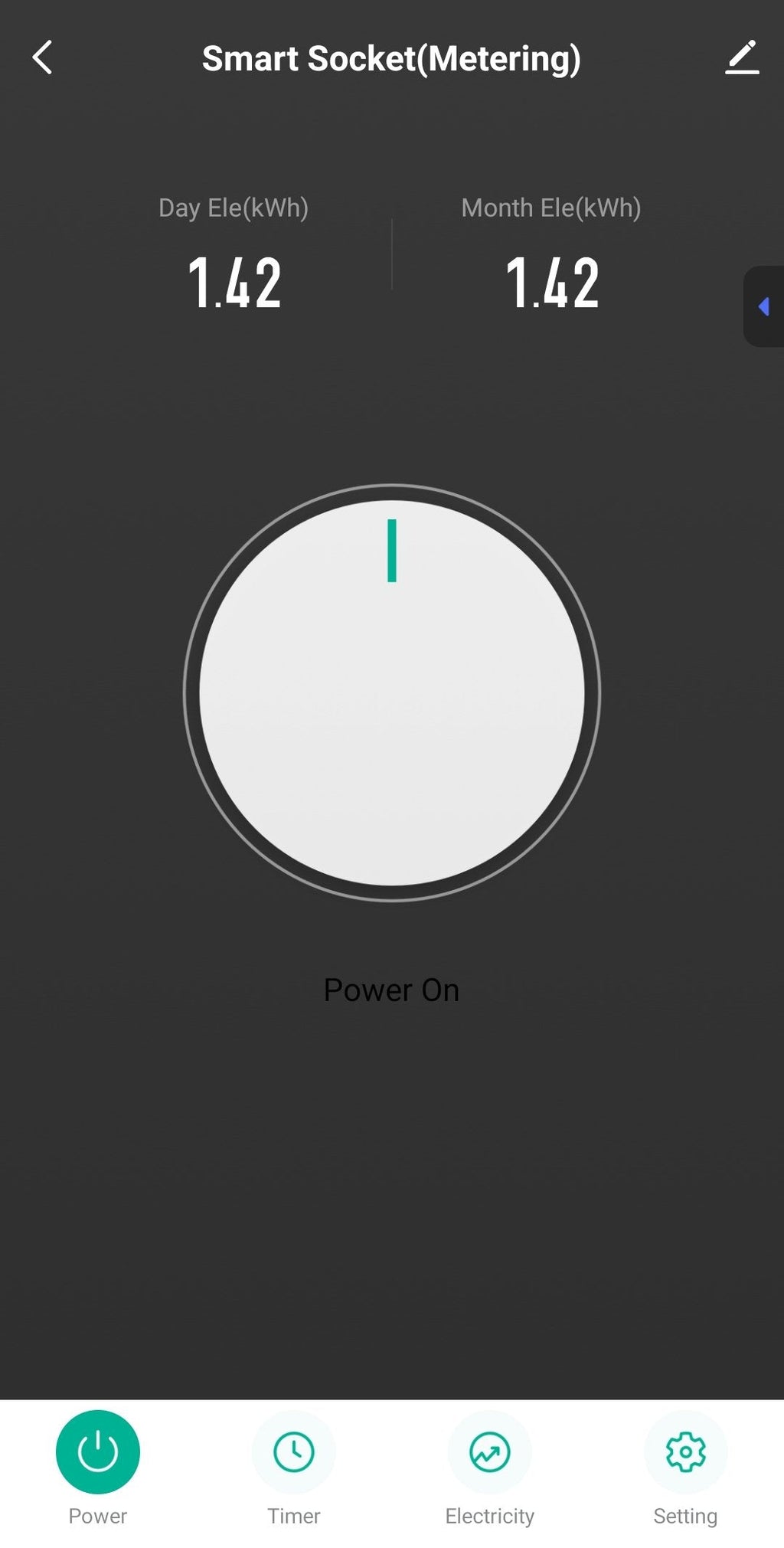Toggle the socket with the round power button
This screenshot has width=784, height=1548.
point(391,692)
